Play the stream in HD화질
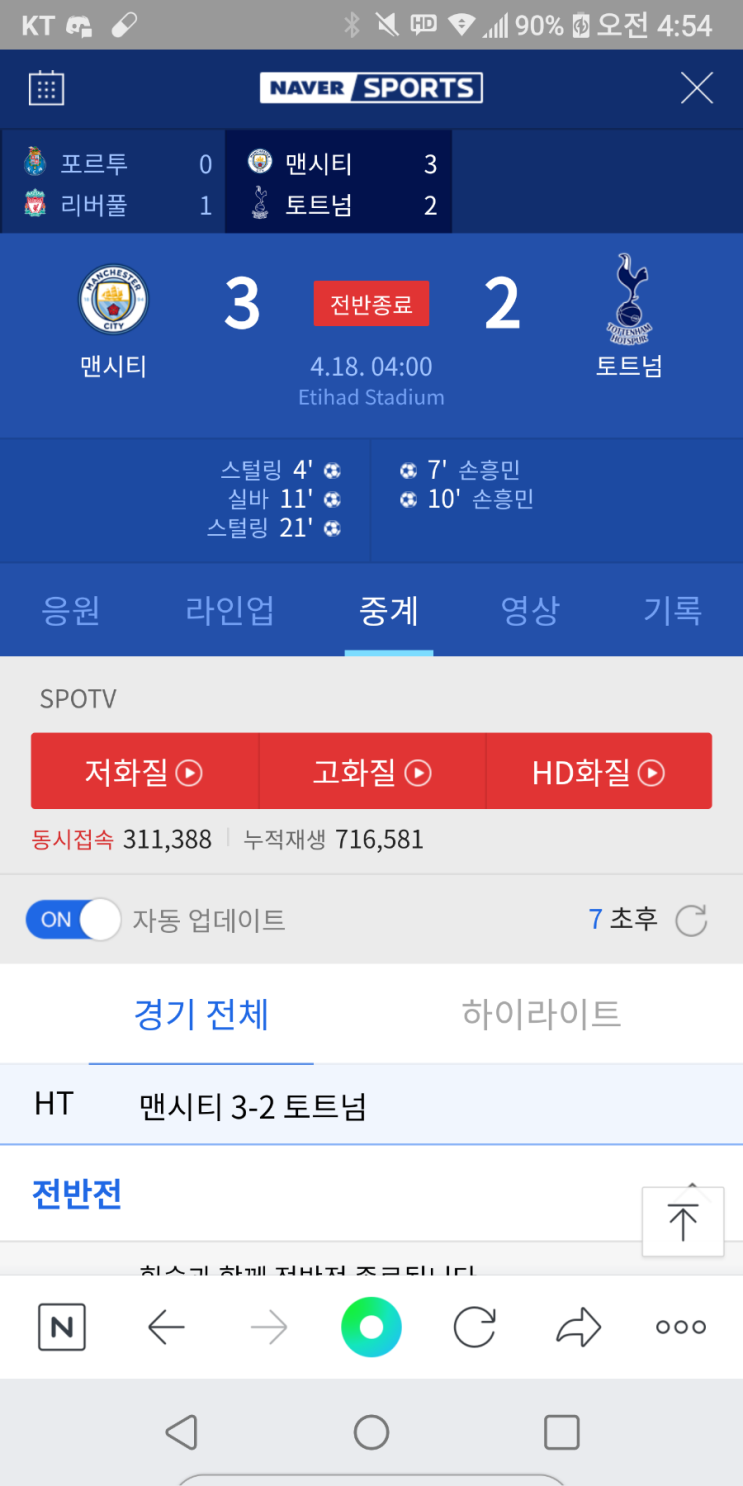This screenshot has width=743, height=1486. pos(599,771)
